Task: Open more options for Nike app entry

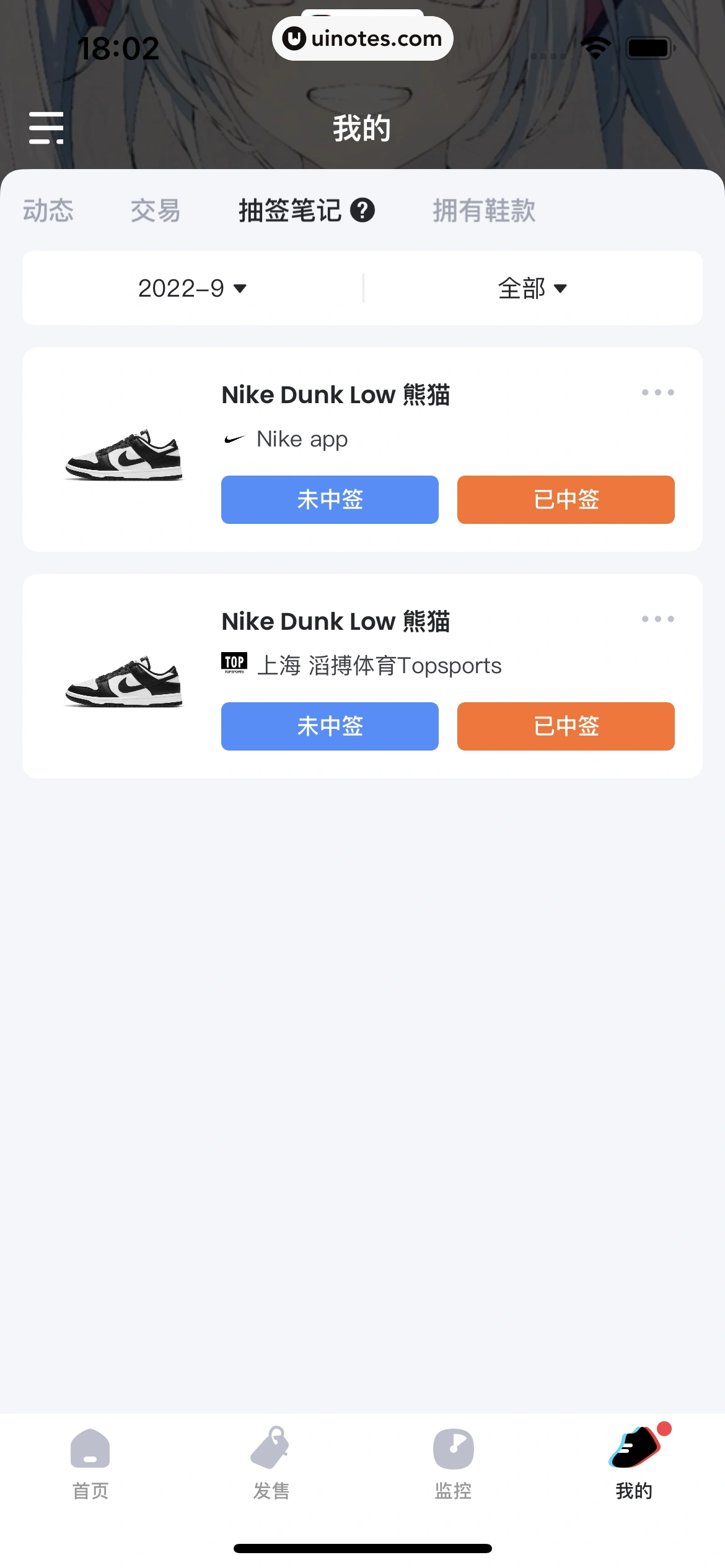Action: coord(657,393)
